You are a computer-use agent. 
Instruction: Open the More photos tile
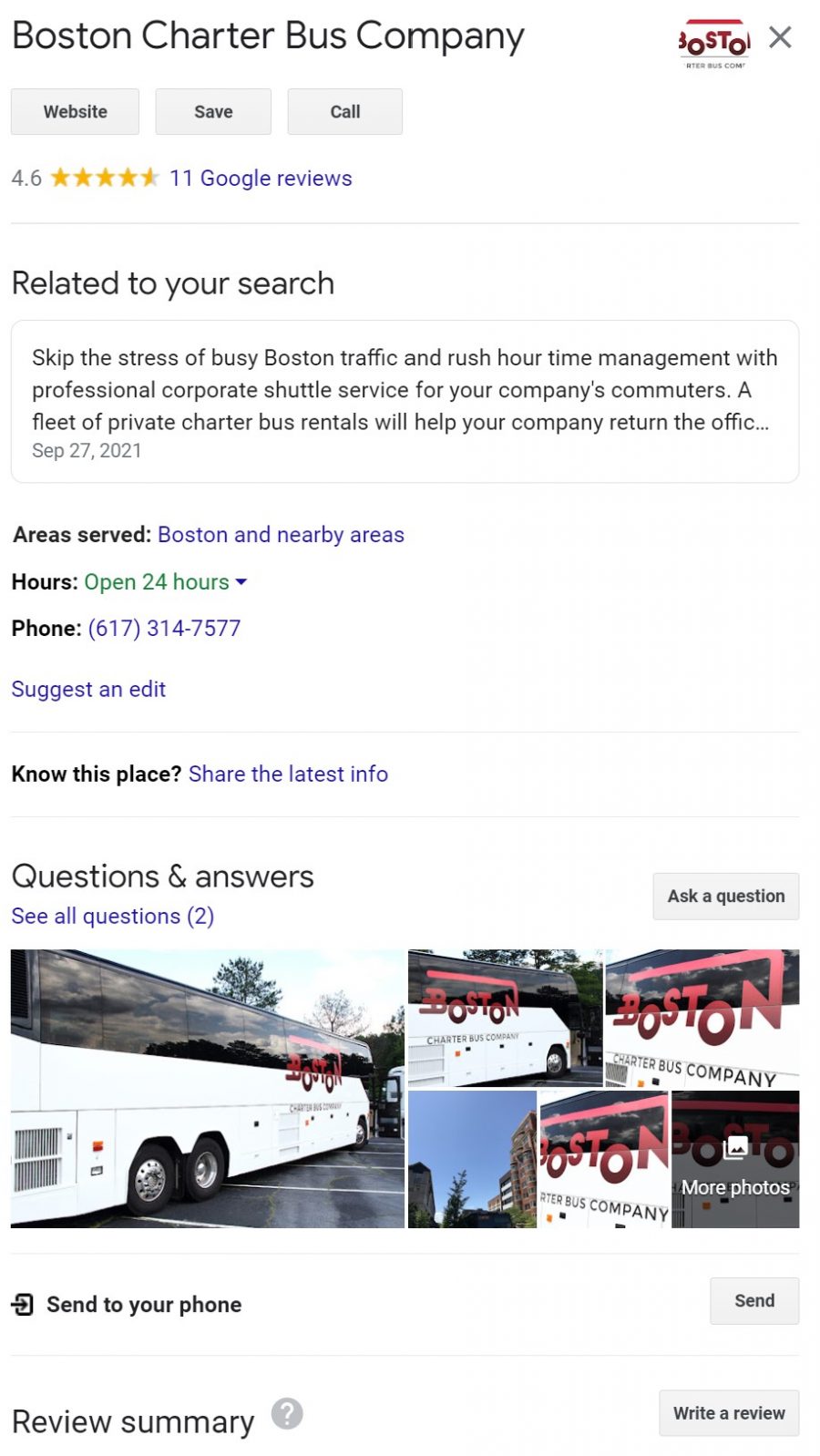click(x=735, y=1159)
